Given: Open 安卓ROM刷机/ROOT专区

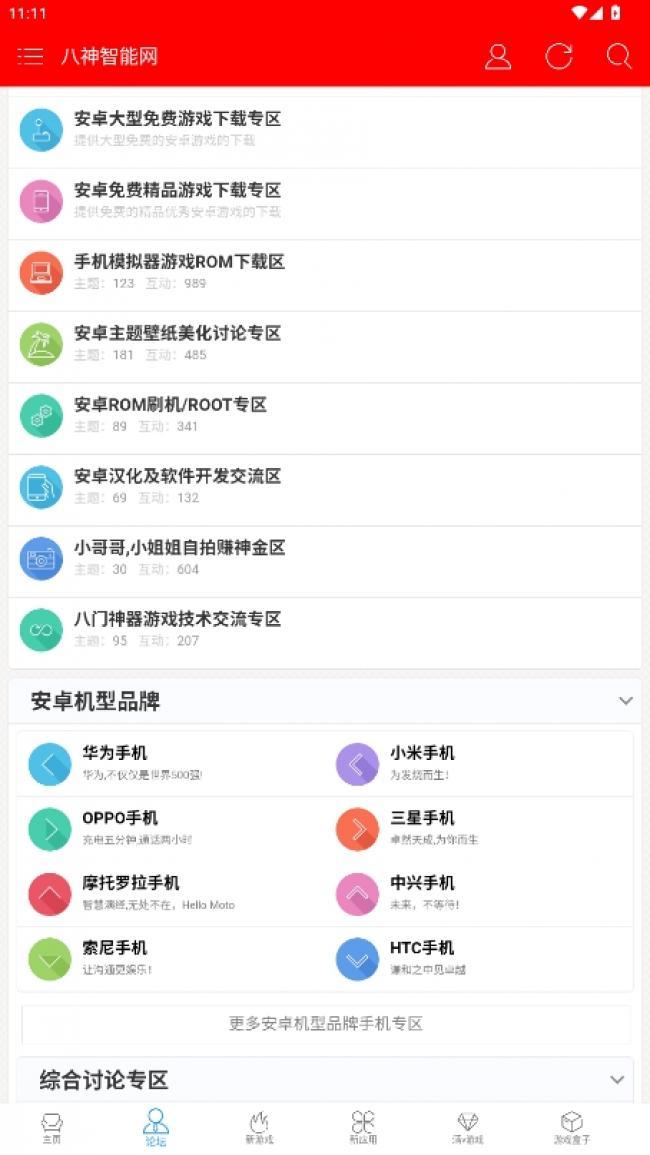Looking at the screenshot, I should [325, 417].
